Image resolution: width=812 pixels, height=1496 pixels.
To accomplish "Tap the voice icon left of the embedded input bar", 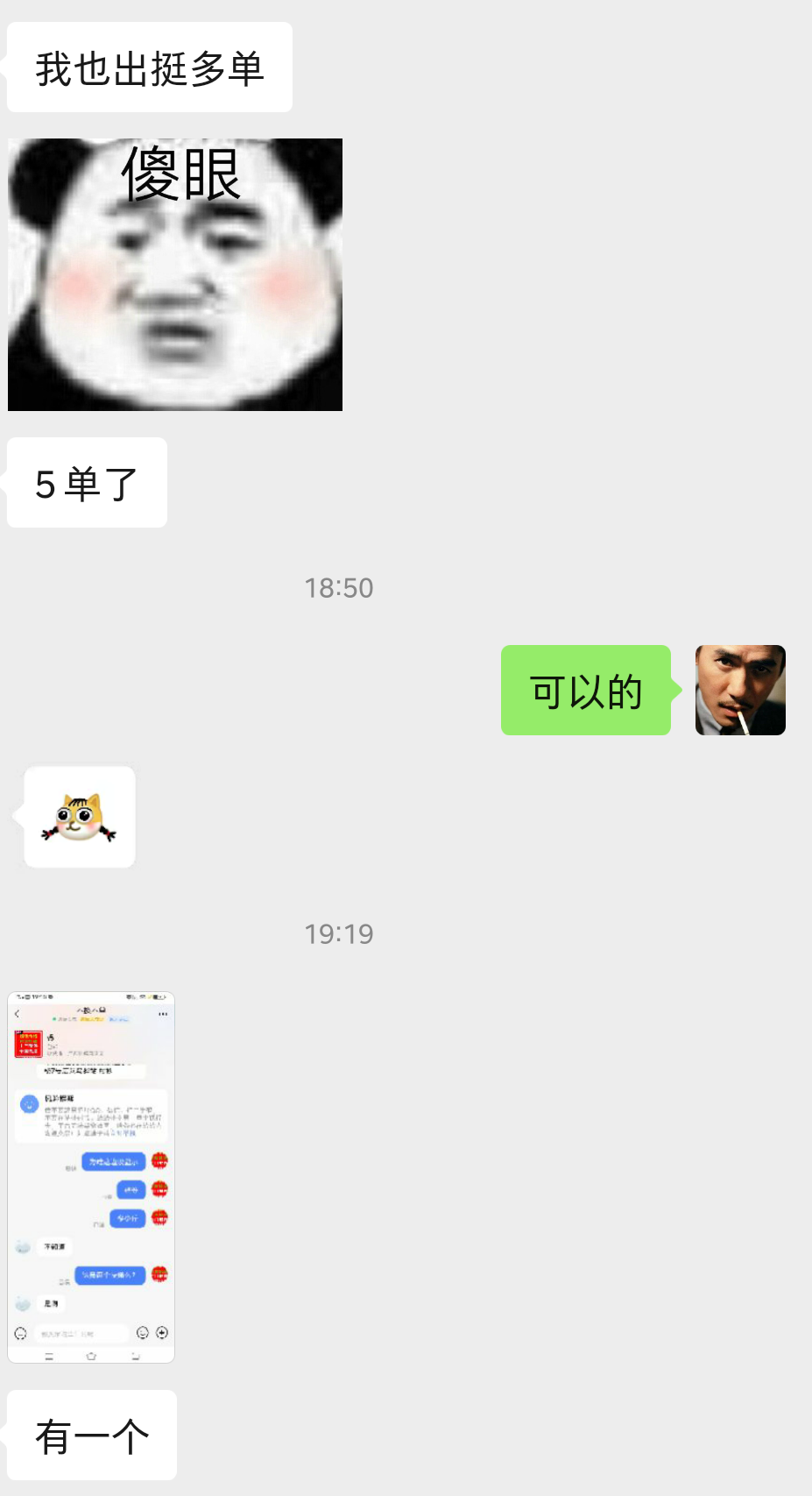I will click(19, 1333).
